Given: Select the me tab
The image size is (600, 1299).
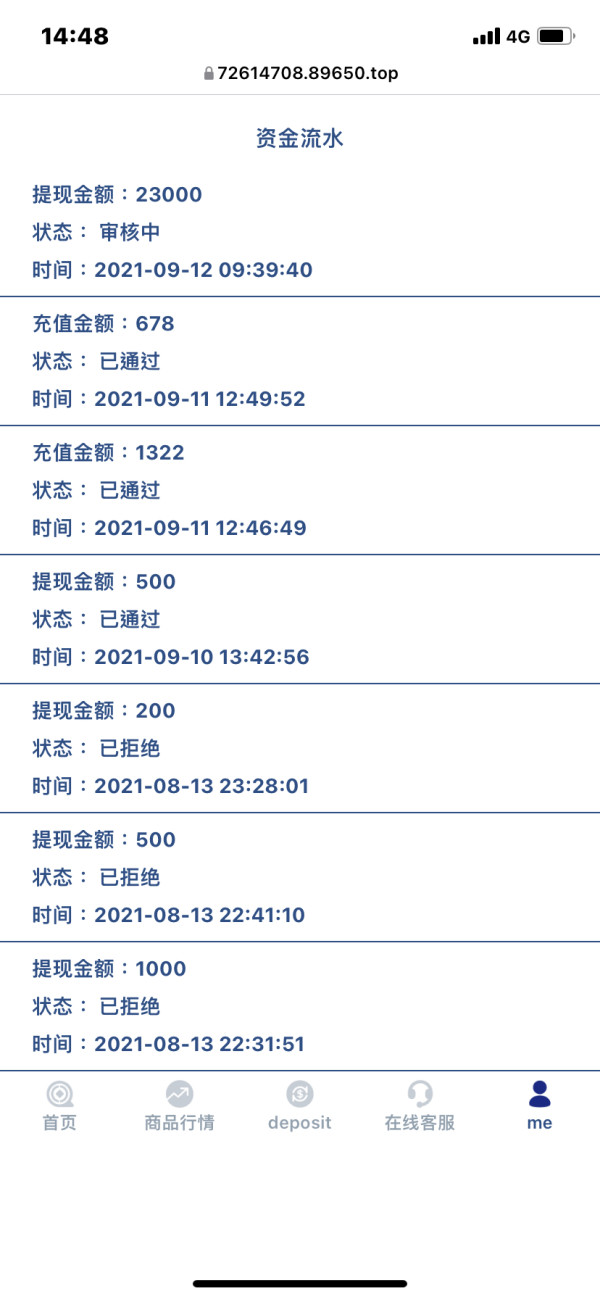Looking at the screenshot, I should (x=540, y=1106).
